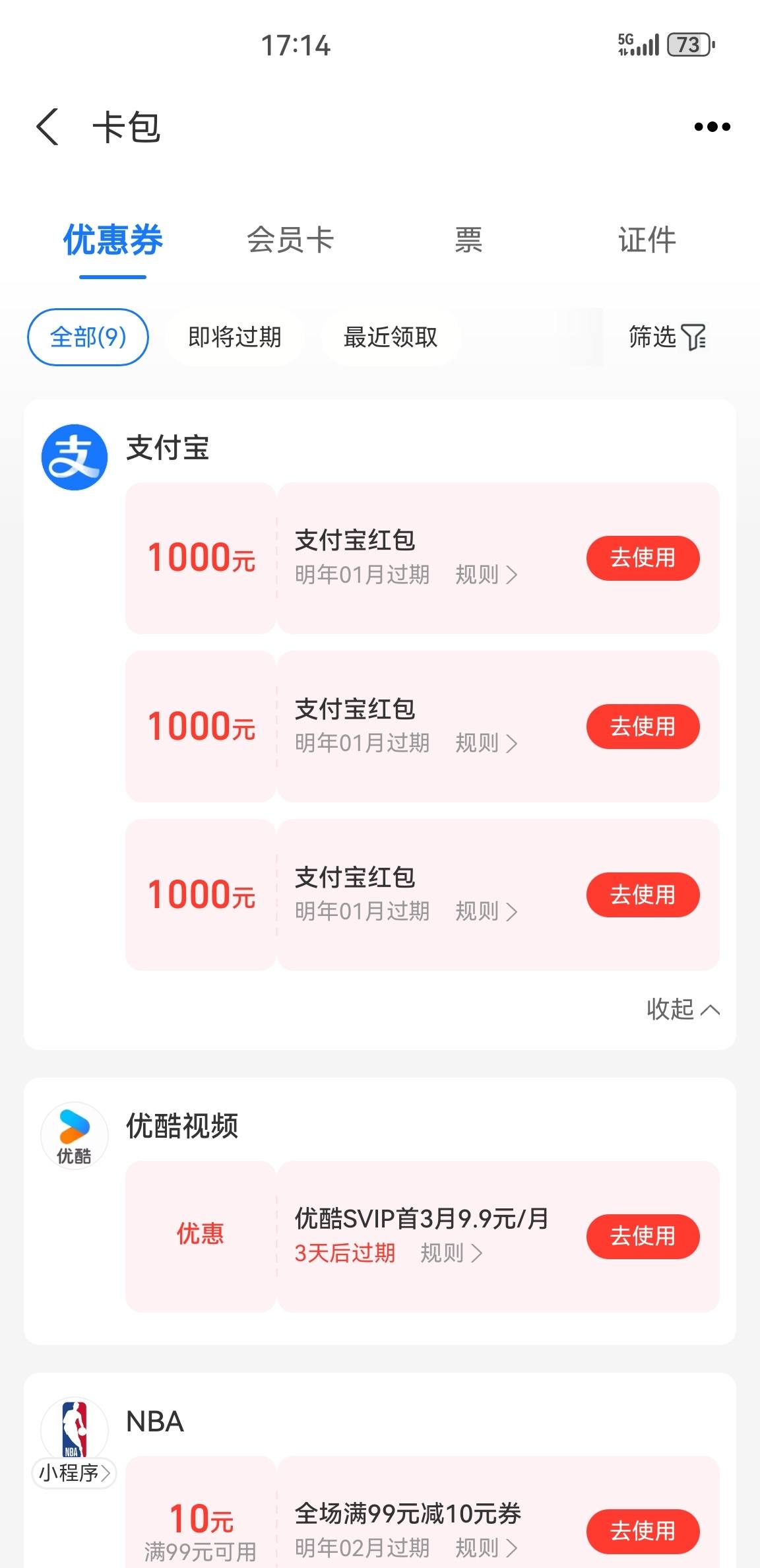Switch on the 最近领取 filter

coord(391,337)
